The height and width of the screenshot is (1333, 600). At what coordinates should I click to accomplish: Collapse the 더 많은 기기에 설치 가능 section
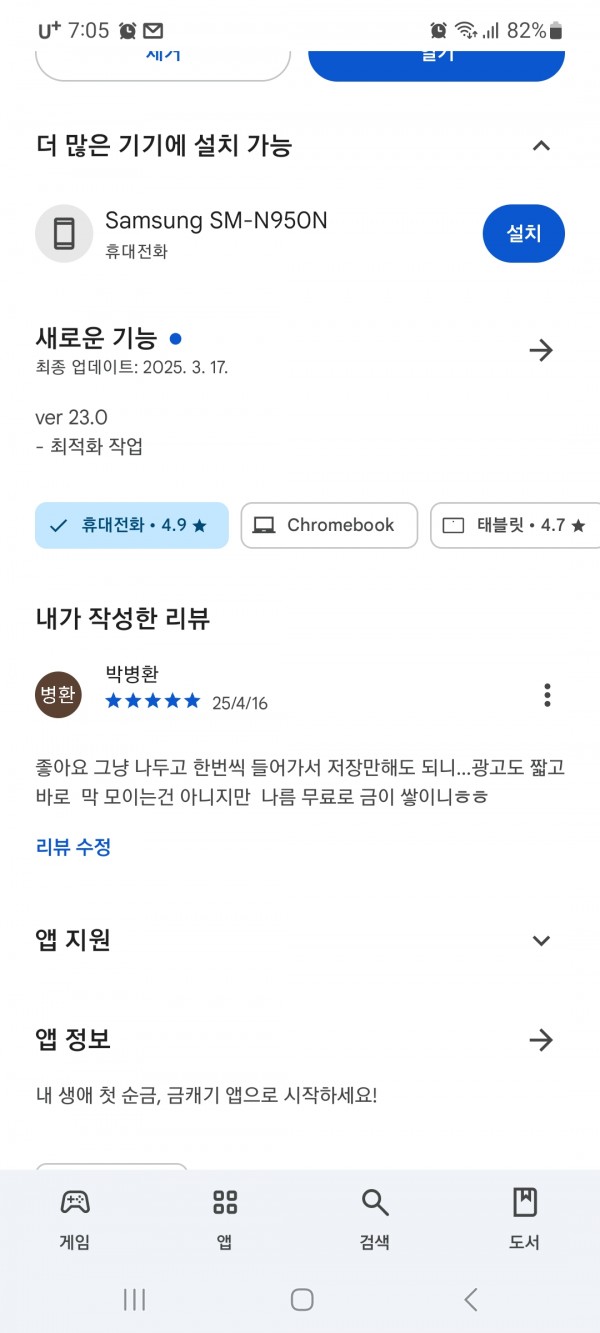pyautogui.click(x=541, y=146)
